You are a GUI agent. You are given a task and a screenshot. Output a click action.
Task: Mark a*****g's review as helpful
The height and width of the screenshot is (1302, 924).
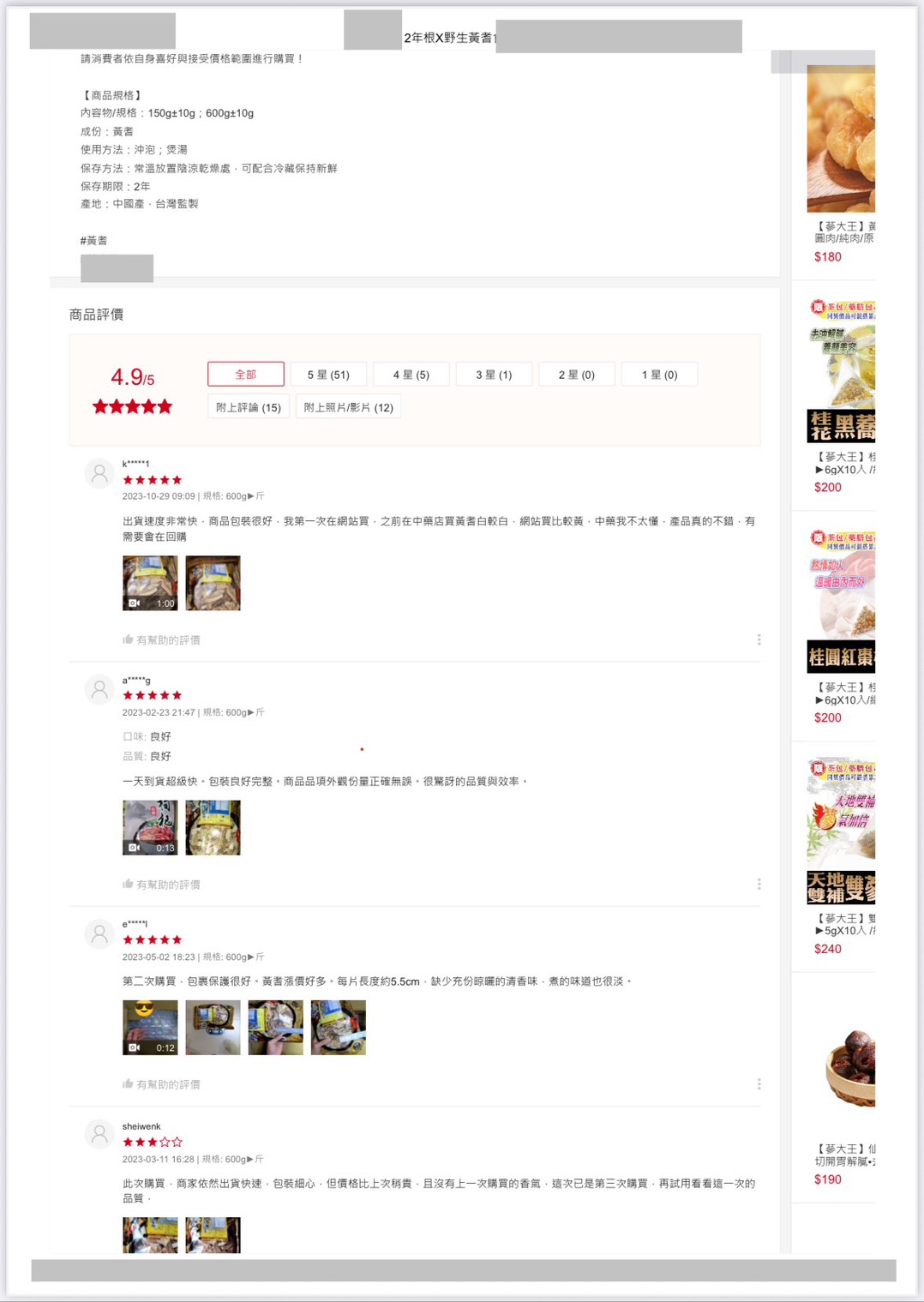(x=161, y=885)
